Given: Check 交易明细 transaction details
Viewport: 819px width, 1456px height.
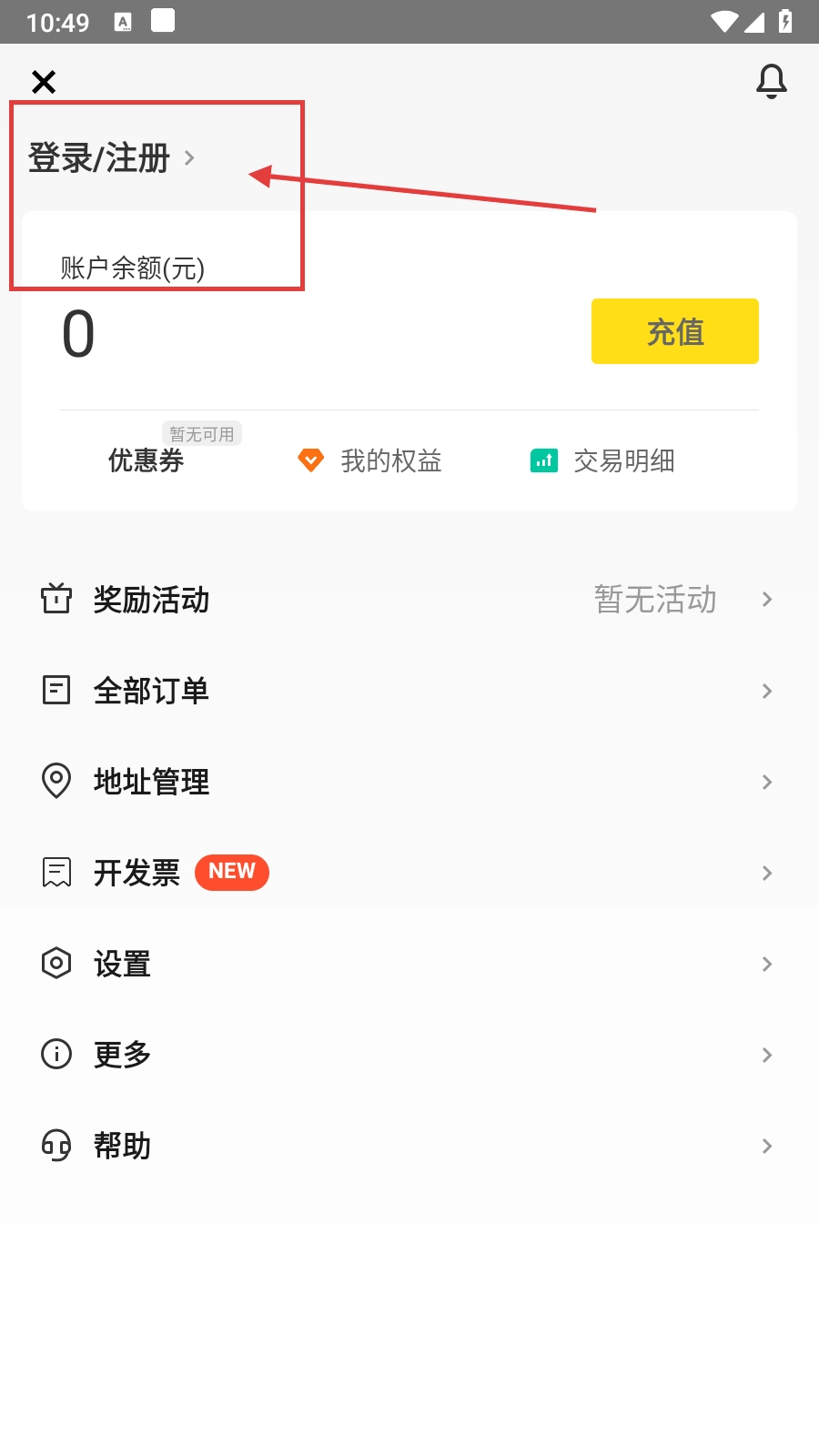Looking at the screenshot, I should [x=603, y=460].
